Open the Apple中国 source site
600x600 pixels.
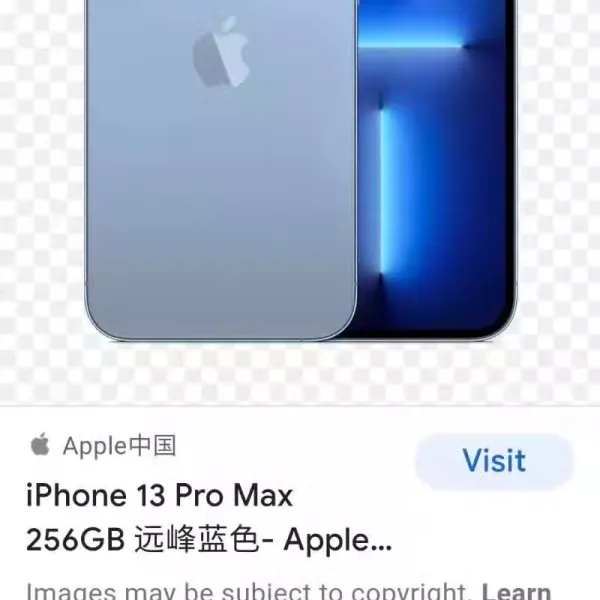pos(105,446)
